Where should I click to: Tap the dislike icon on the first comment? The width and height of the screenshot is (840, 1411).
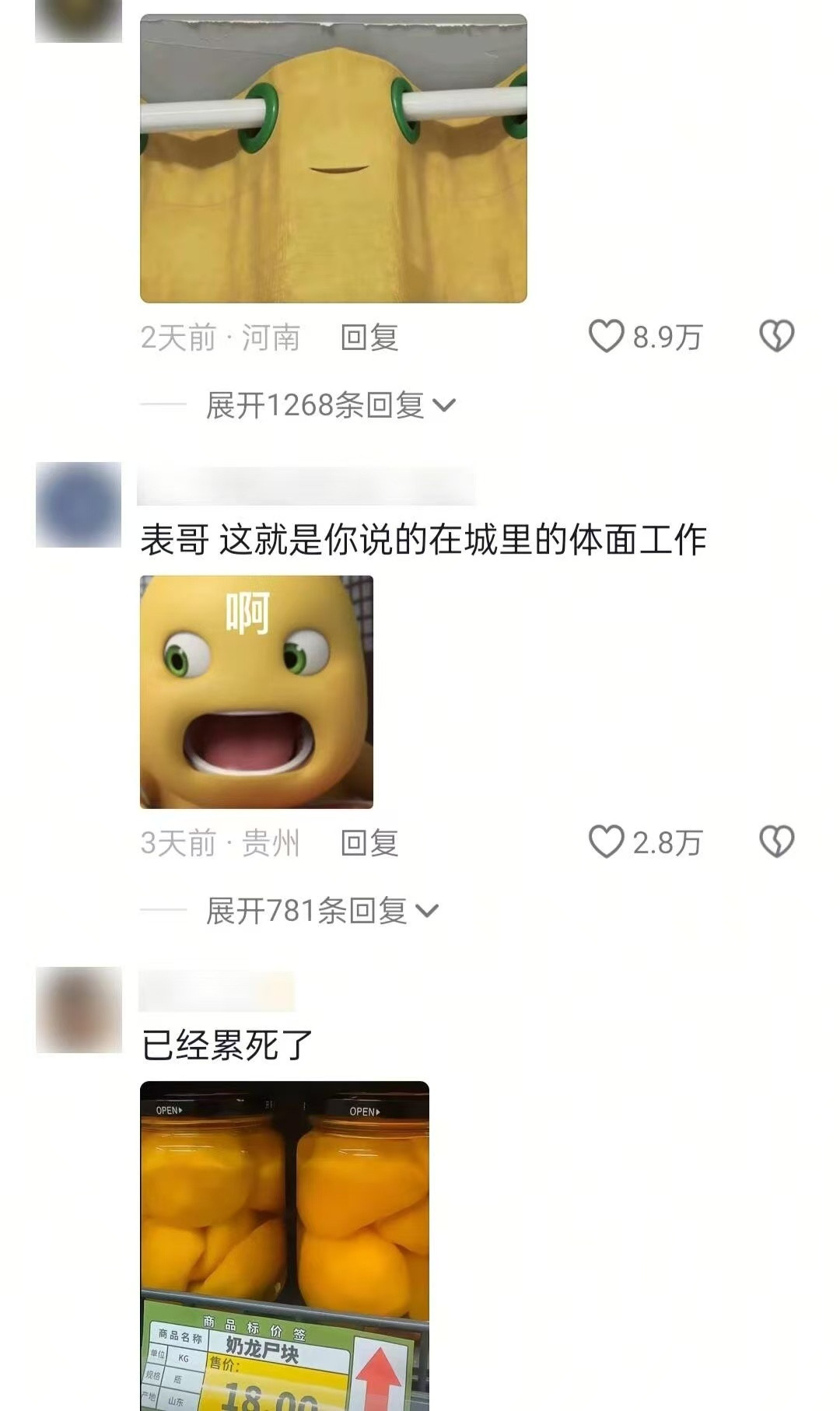click(775, 337)
